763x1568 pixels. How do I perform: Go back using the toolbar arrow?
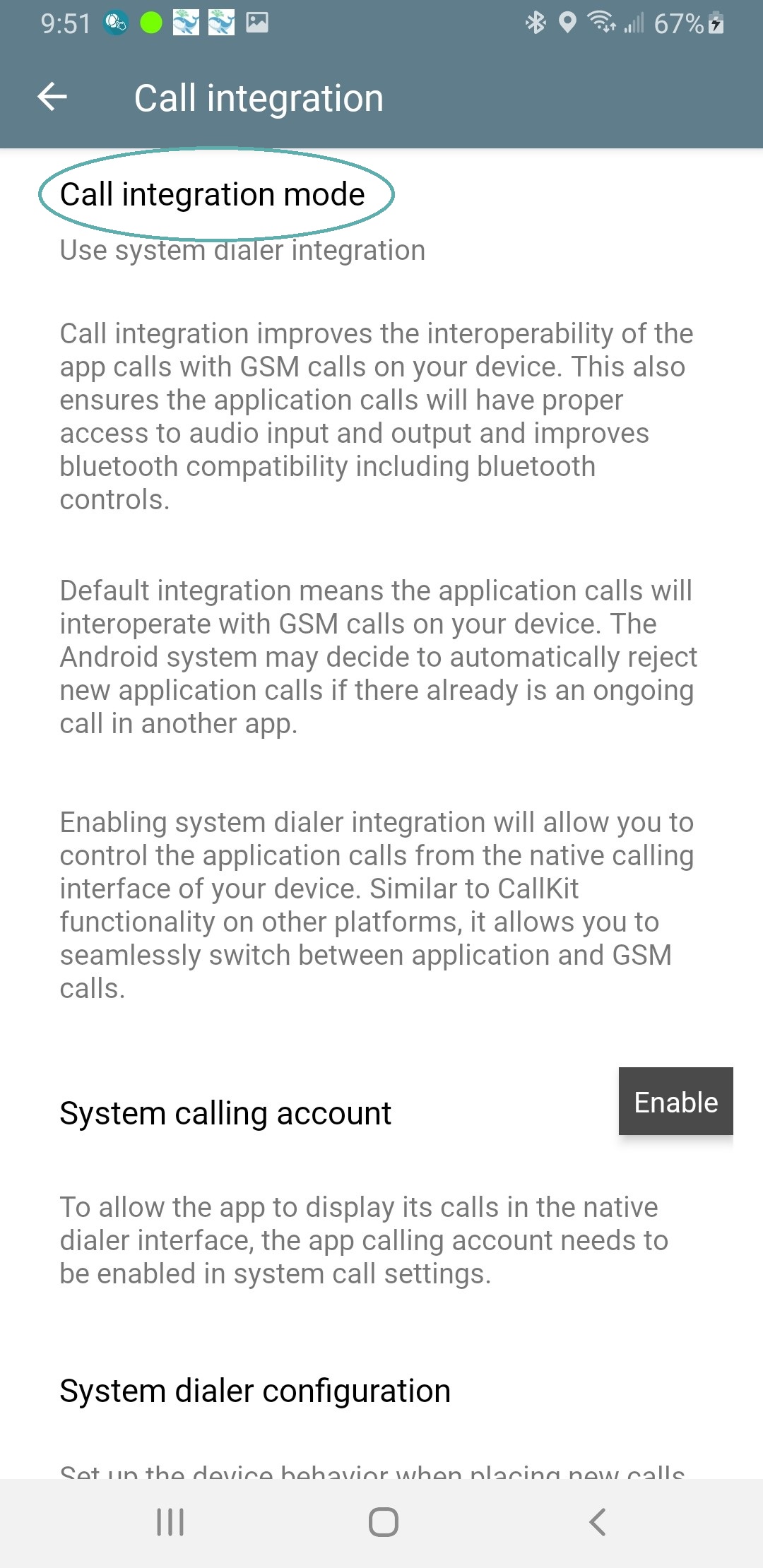[52, 97]
